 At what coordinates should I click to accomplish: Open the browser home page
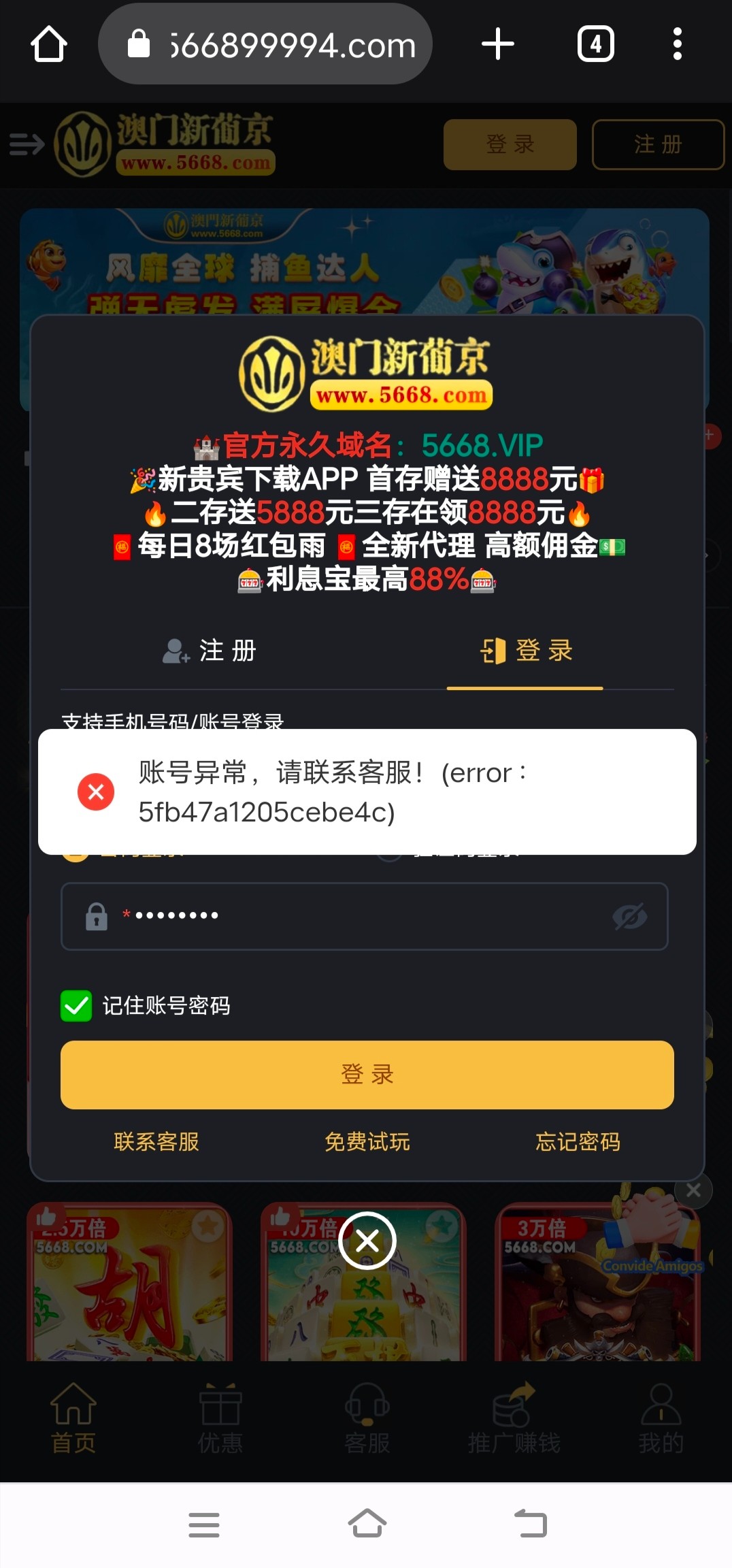(49, 45)
